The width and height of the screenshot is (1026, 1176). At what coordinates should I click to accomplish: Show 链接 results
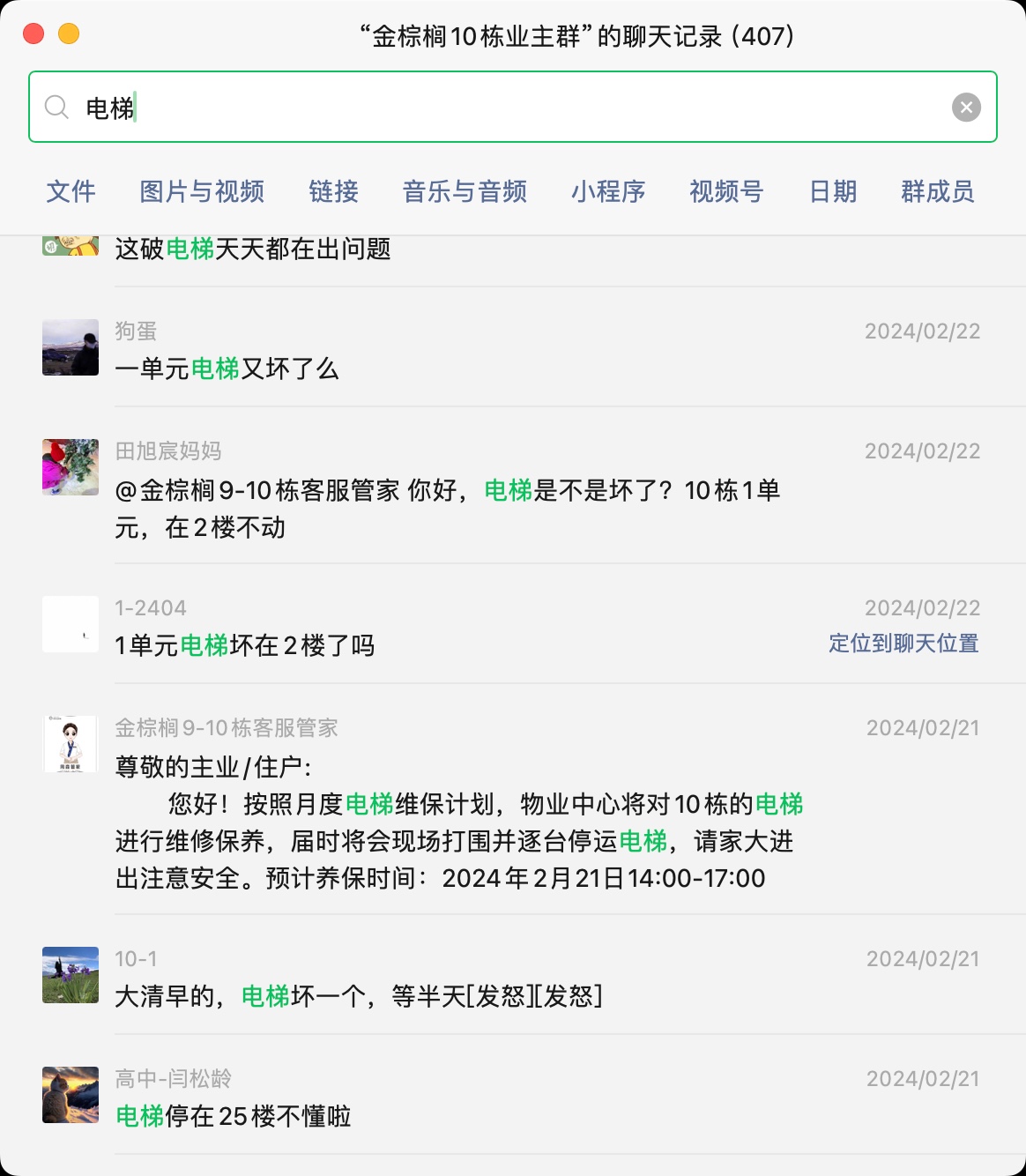click(333, 191)
